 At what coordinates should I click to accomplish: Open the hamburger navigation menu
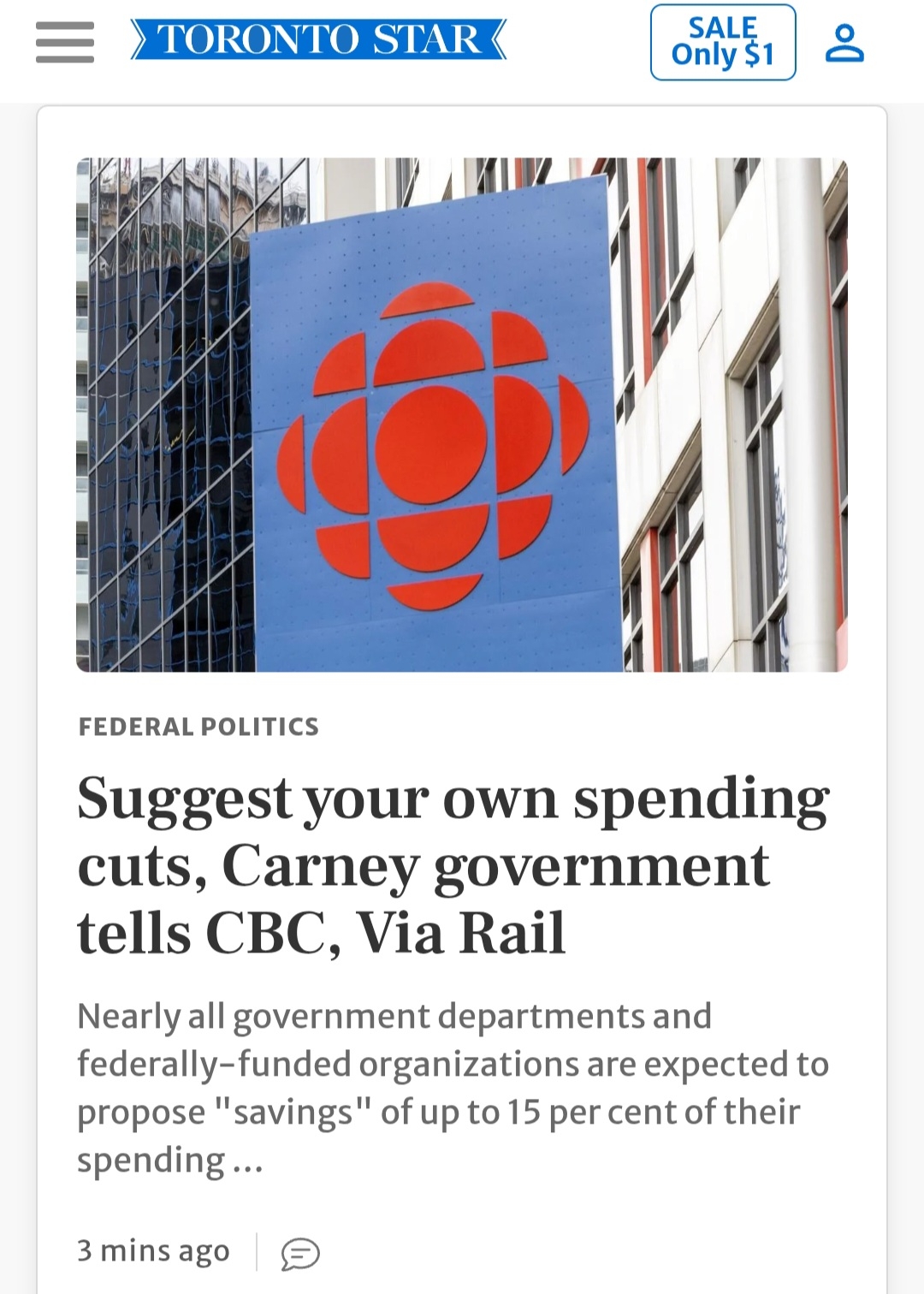click(x=65, y=42)
